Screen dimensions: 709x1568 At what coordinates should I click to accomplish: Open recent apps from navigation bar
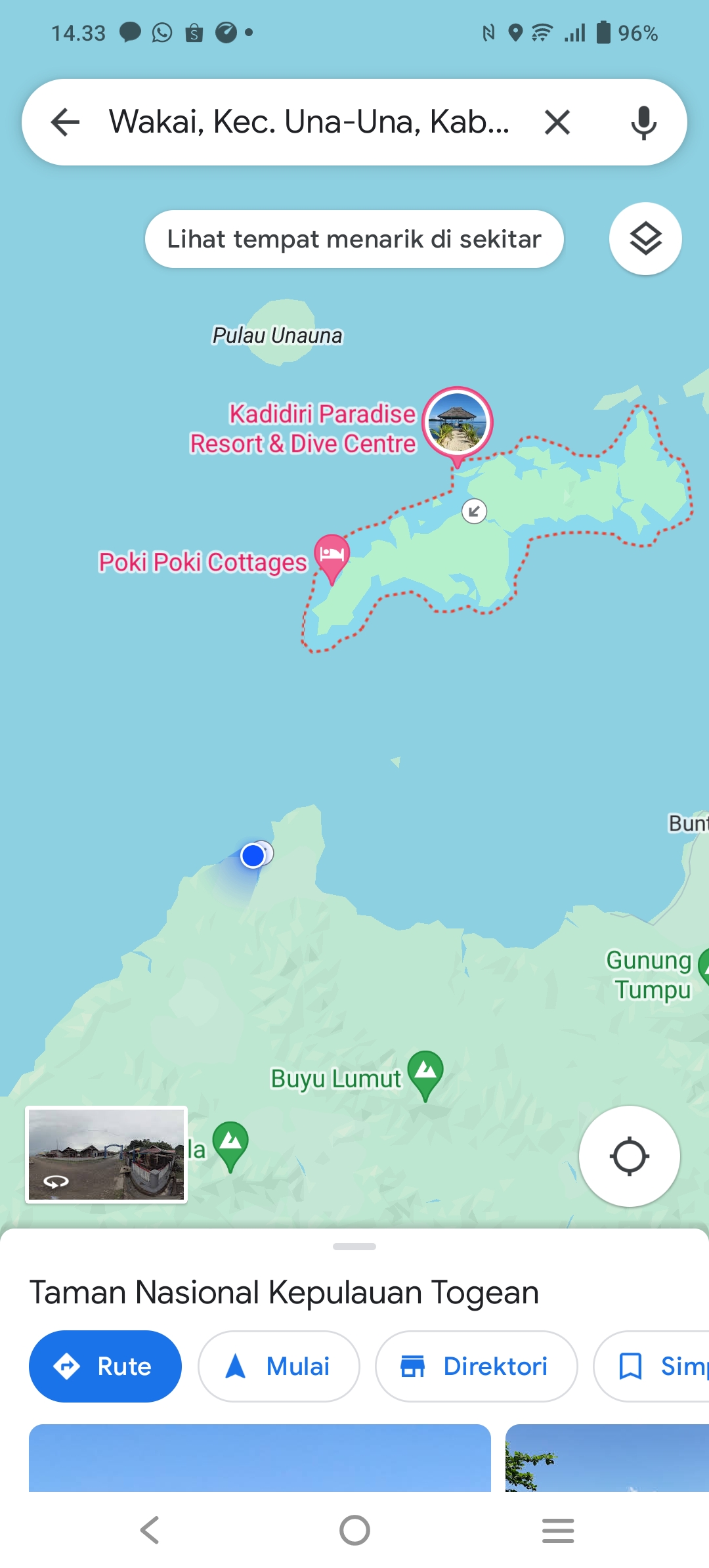(558, 1531)
